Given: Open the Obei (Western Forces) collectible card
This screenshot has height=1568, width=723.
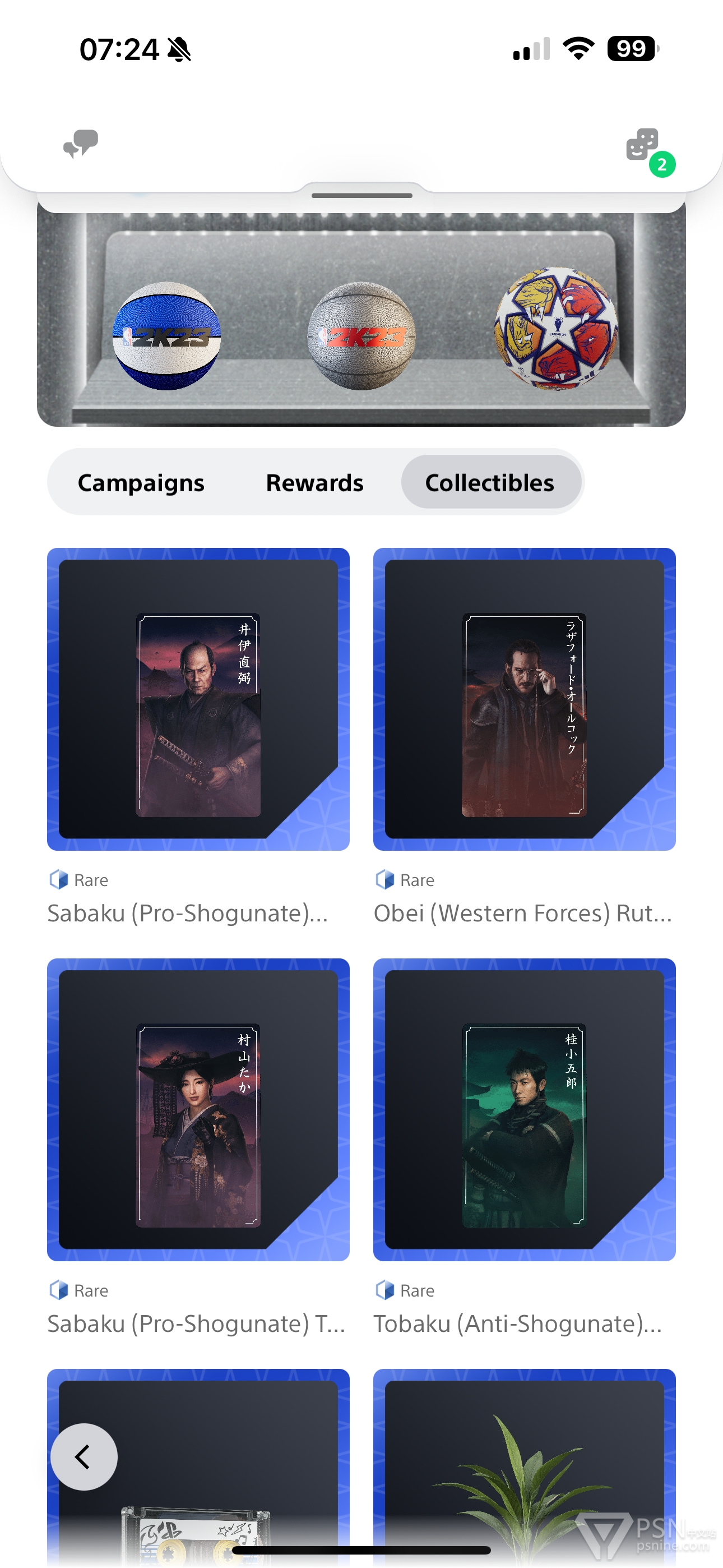Looking at the screenshot, I should [x=525, y=699].
